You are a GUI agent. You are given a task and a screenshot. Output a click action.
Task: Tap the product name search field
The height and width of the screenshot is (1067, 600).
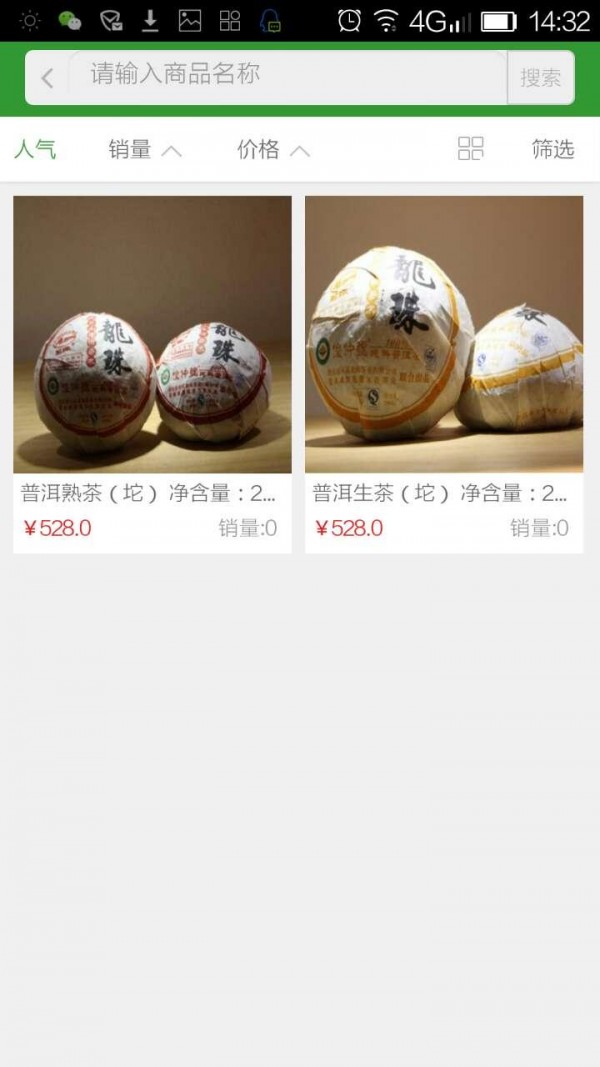(x=287, y=75)
